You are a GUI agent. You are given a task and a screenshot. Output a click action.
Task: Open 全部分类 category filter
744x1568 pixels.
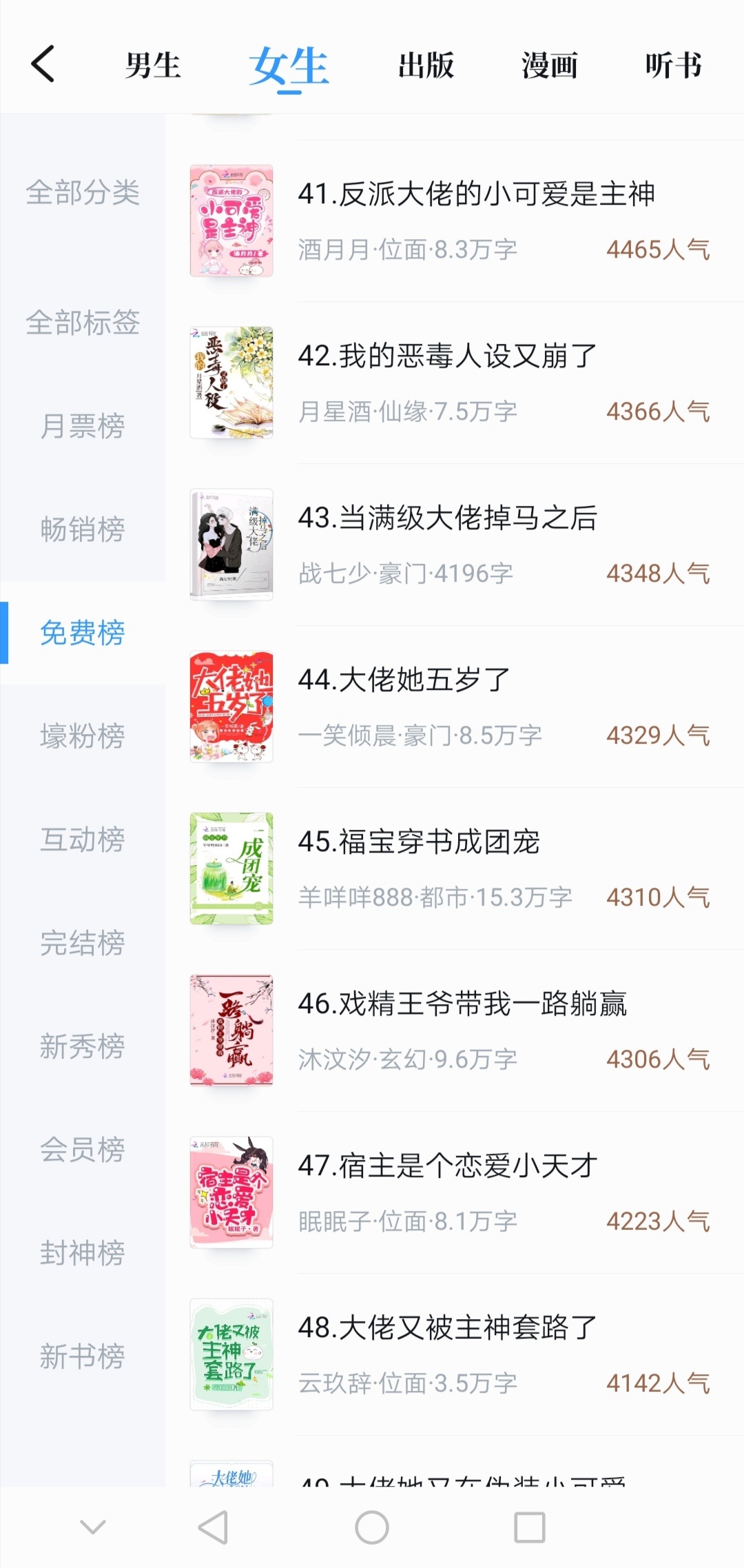(83, 192)
